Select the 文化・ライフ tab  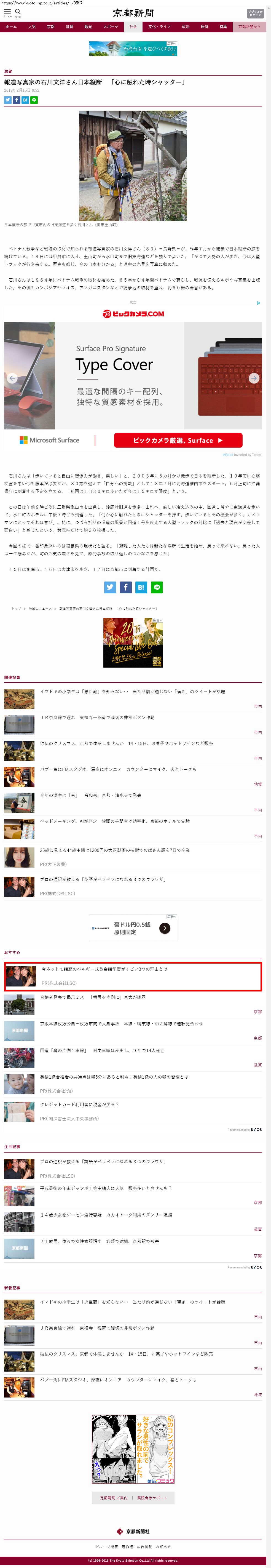coord(159,27)
